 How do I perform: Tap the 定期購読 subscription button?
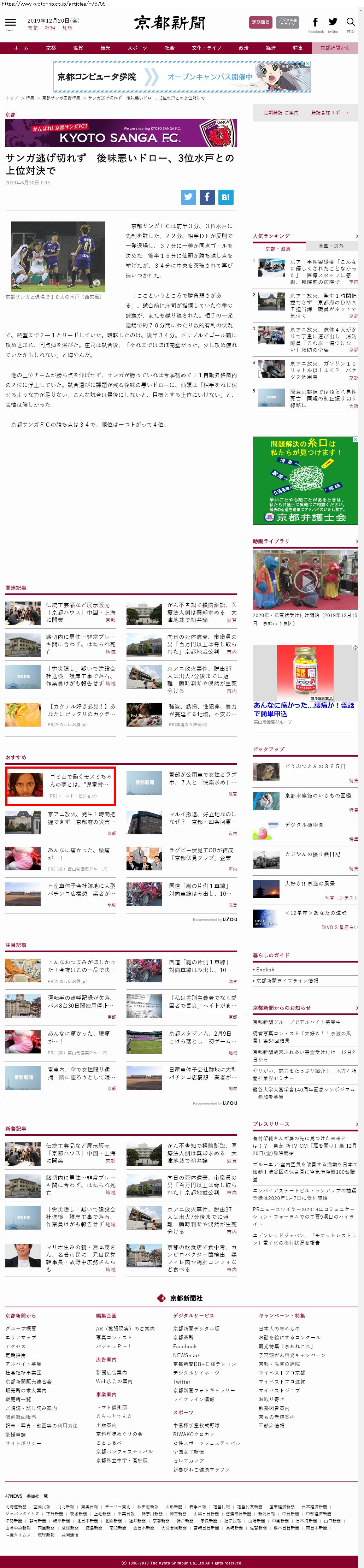(x=260, y=23)
